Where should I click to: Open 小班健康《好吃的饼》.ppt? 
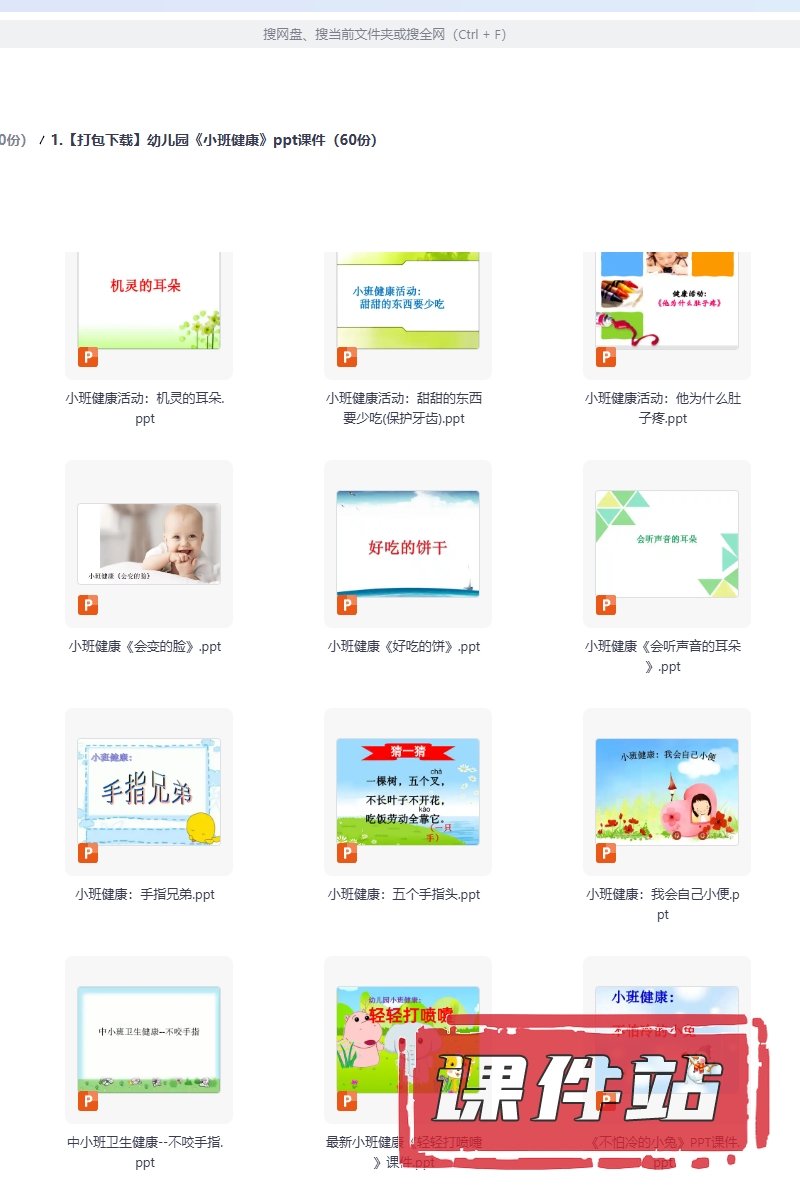(408, 544)
